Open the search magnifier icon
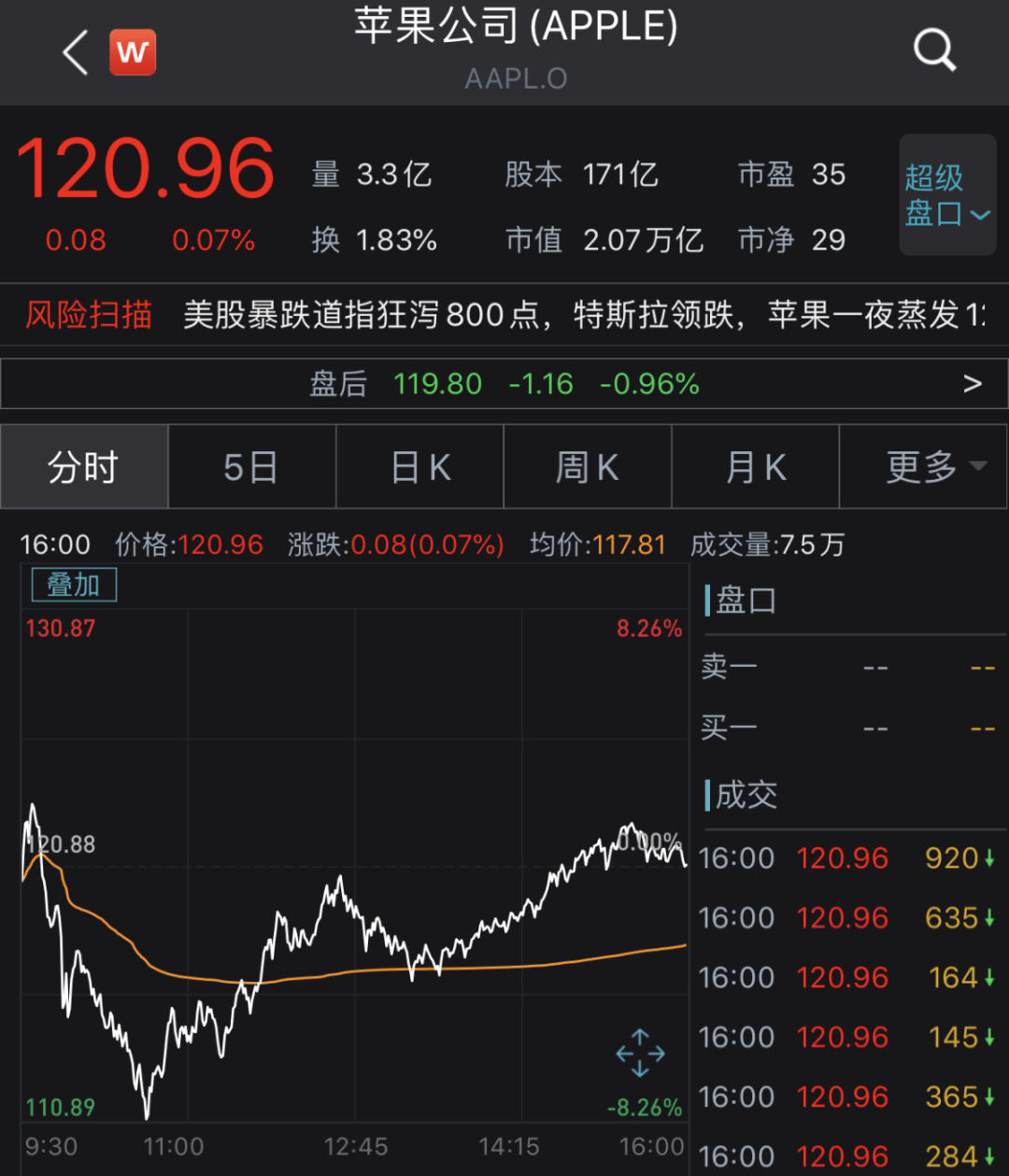 tap(933, 50)
